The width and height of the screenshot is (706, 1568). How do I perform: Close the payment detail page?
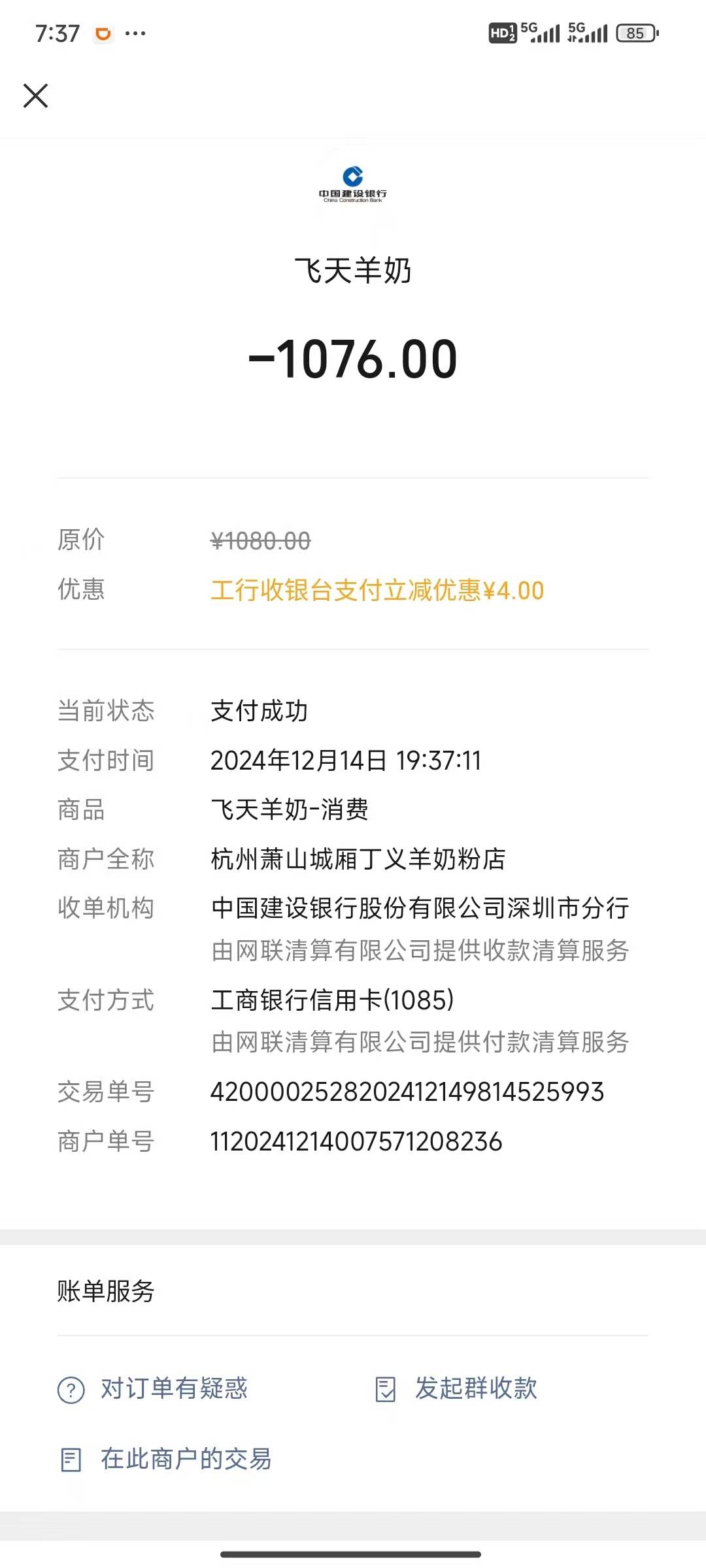pos(36,95)
